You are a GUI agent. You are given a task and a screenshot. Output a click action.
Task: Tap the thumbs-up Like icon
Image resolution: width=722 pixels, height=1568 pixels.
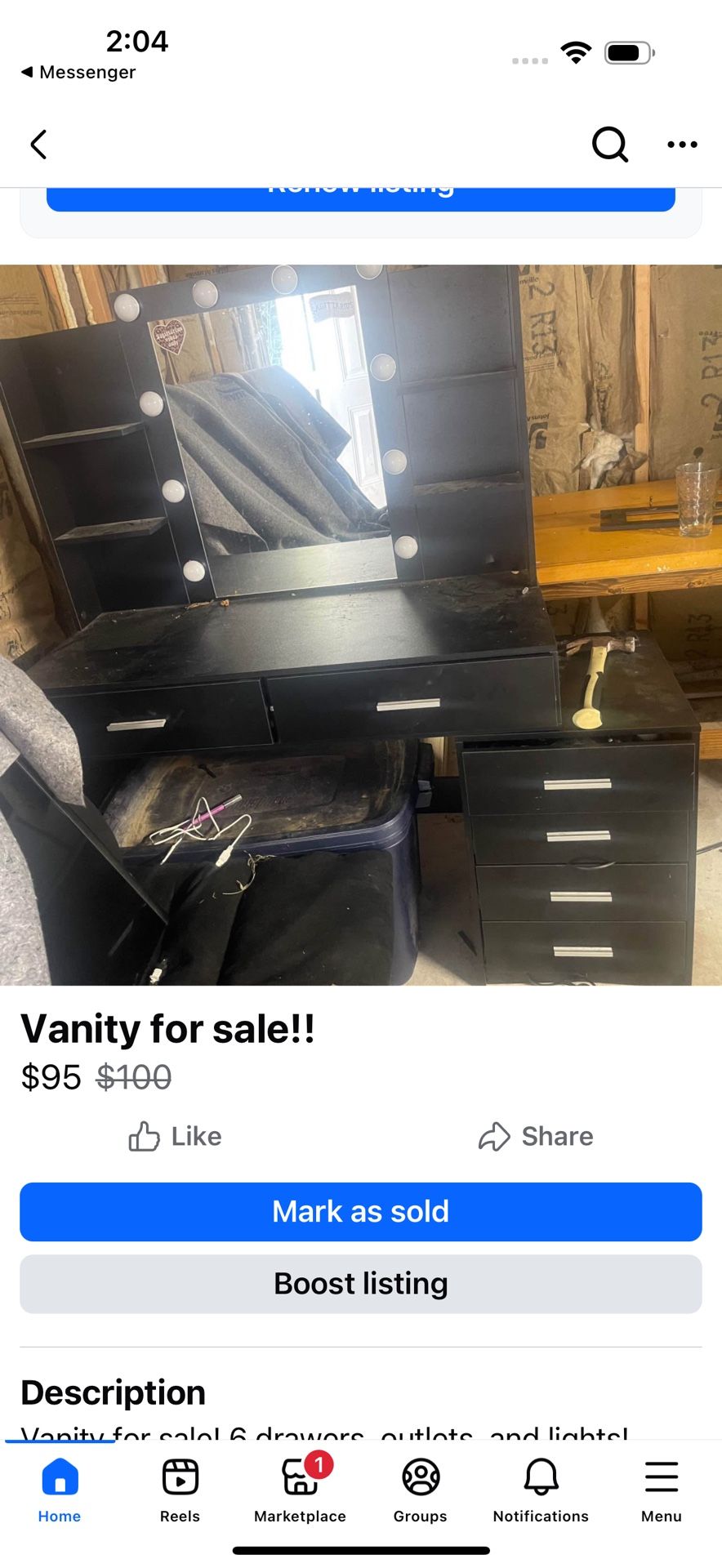[x=145, y=1136]
